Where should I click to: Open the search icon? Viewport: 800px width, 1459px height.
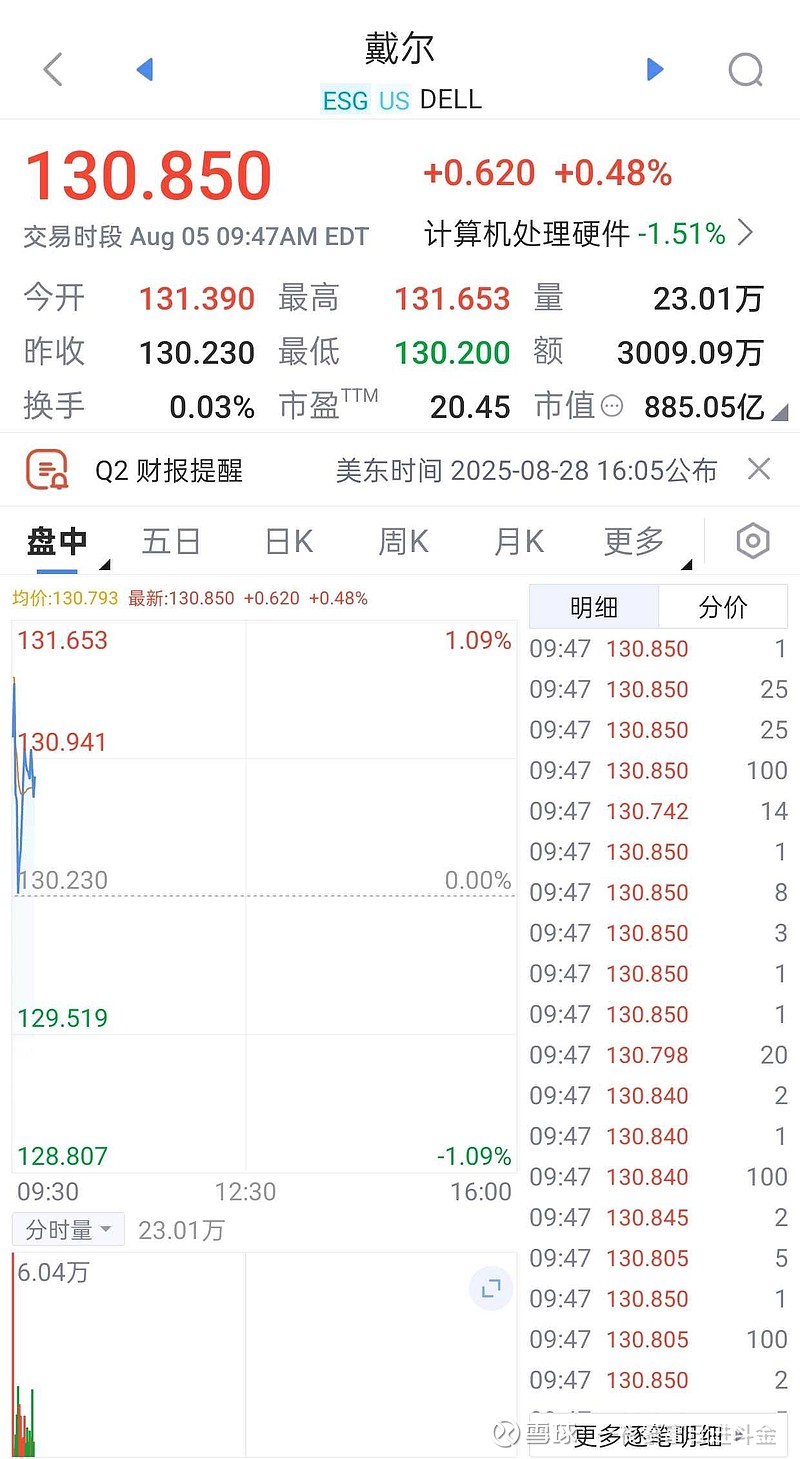[746, 70]
